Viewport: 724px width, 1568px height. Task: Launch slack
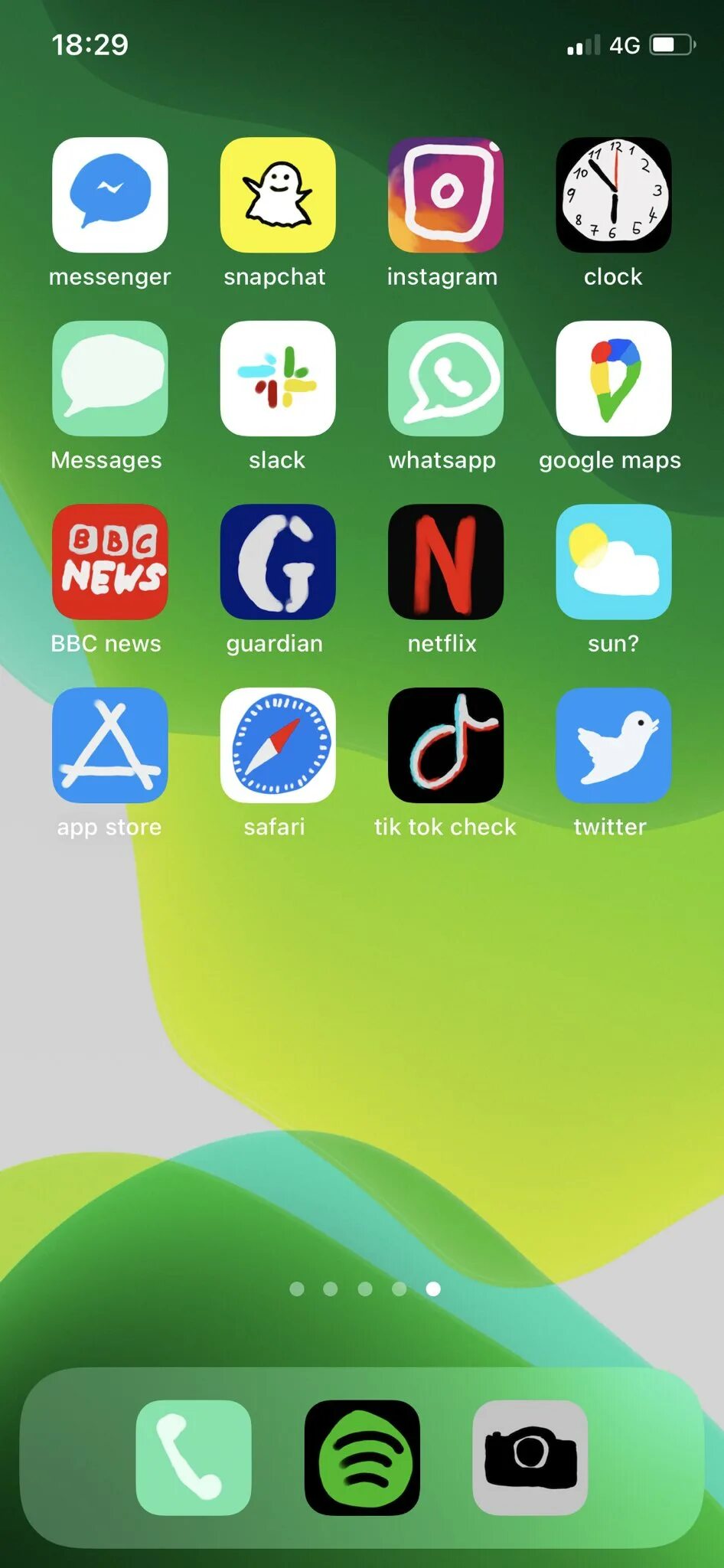click(x=277, y=378)
